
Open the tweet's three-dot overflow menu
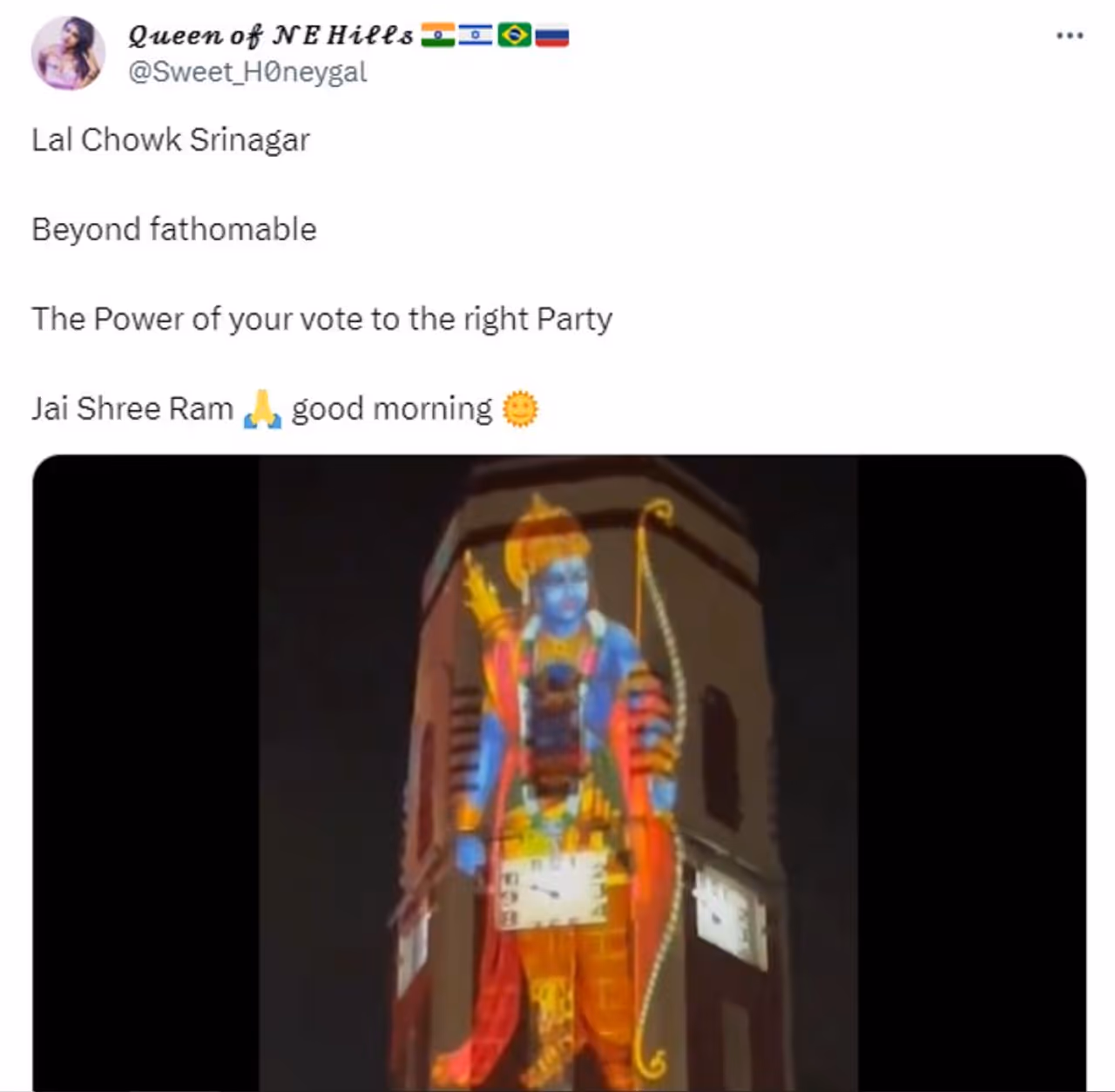(x=1069, y=36)
